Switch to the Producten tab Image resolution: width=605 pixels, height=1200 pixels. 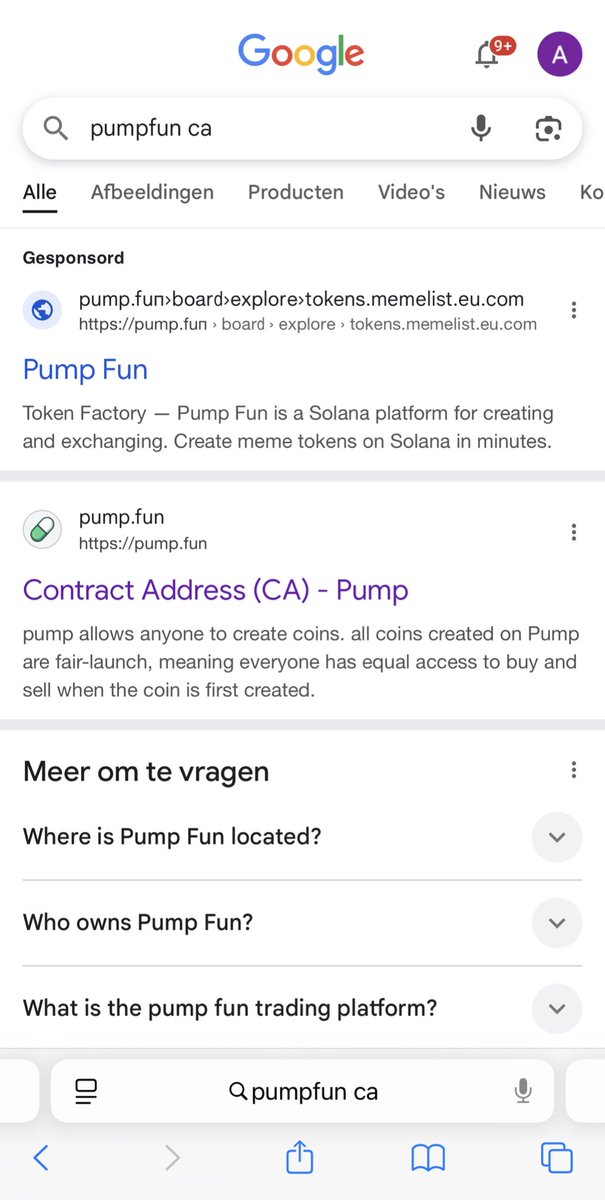pyautogui.click(x=296, y=192)
